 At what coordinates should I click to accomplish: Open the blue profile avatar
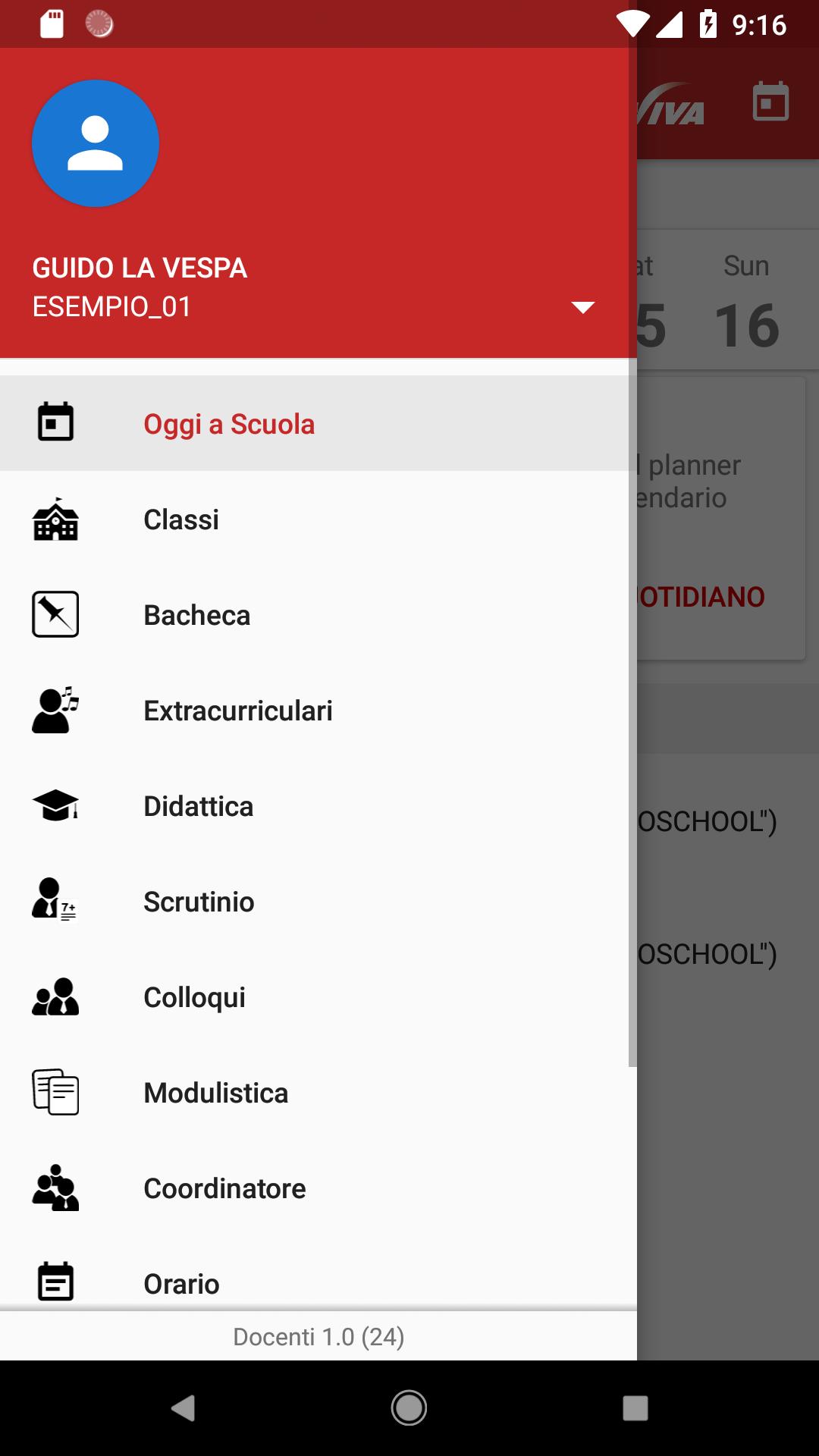click(x=96, y=143)
